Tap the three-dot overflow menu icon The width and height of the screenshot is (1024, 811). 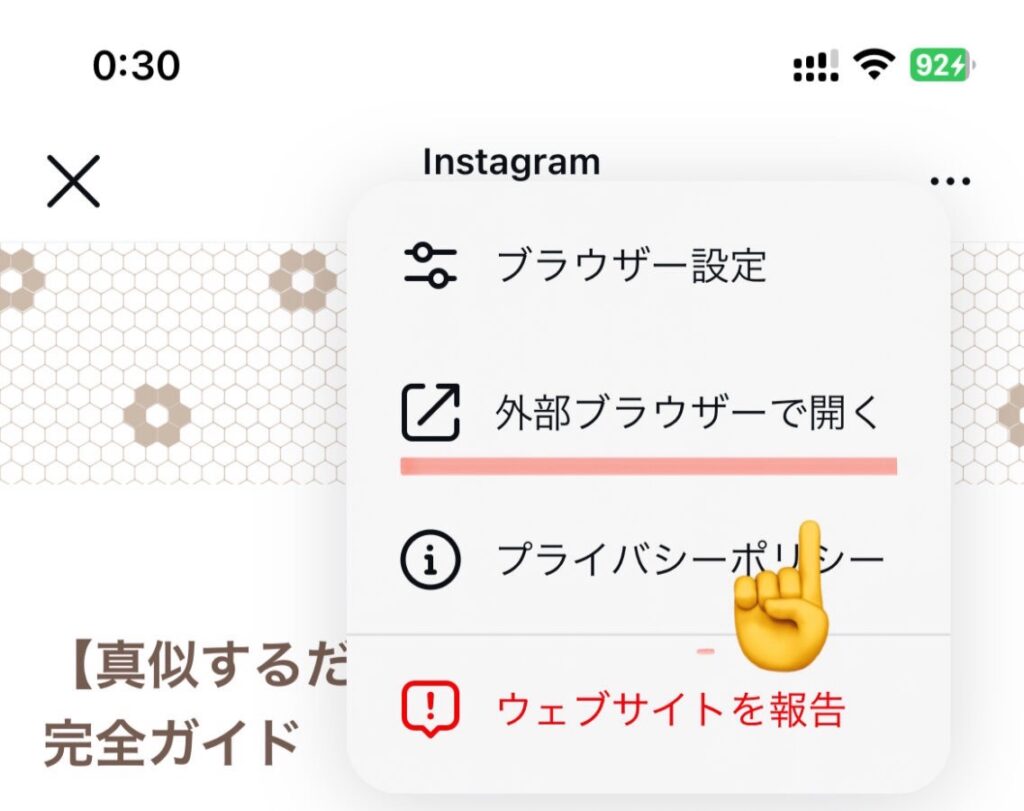pyautogui.click(x=949, y=181)
